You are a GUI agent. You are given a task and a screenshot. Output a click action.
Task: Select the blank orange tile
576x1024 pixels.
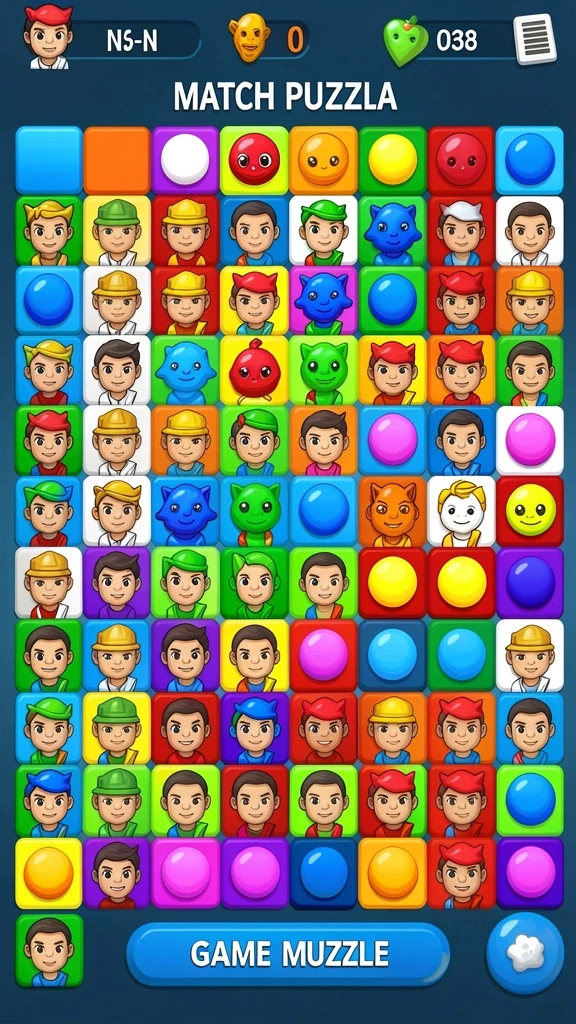117,160
